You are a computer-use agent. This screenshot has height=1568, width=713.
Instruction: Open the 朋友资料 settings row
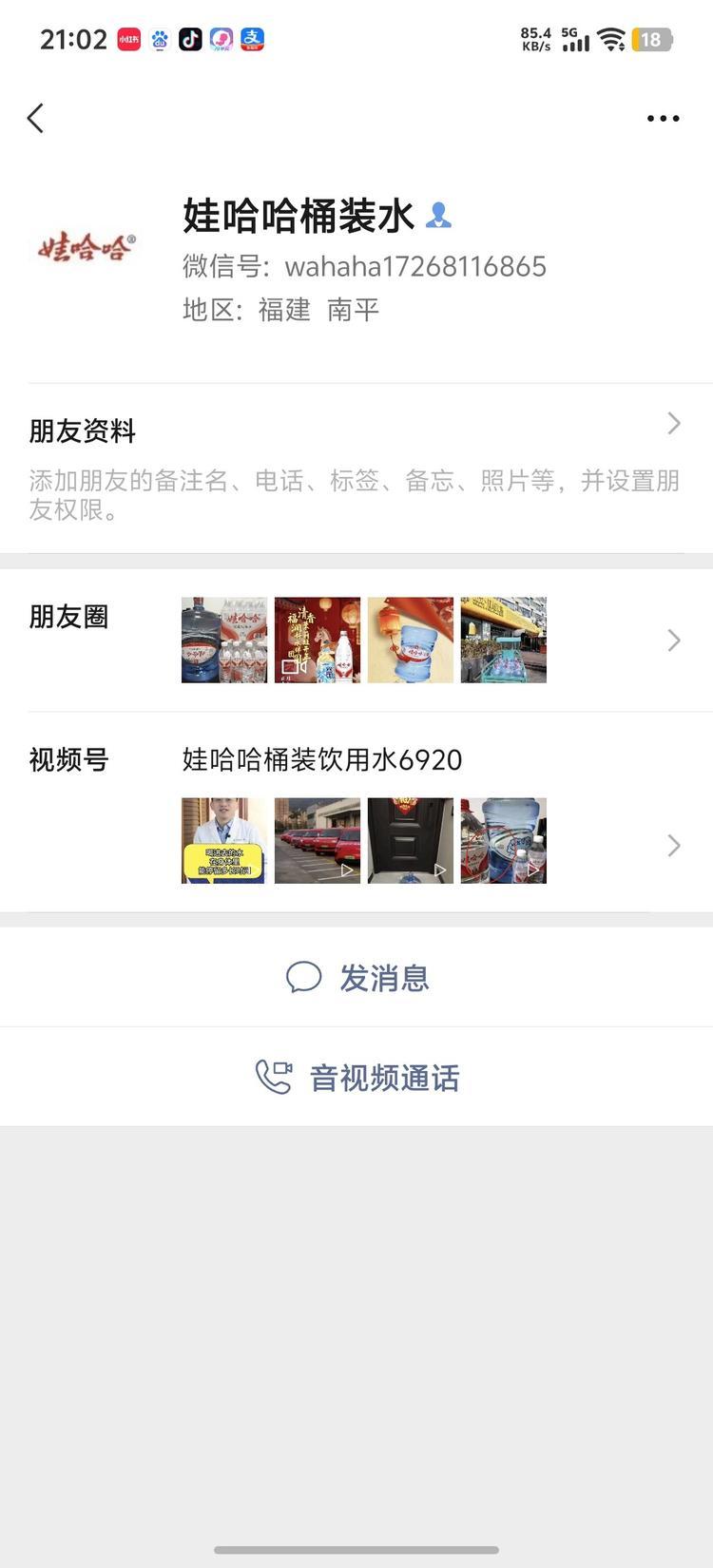tap(356, 468)
